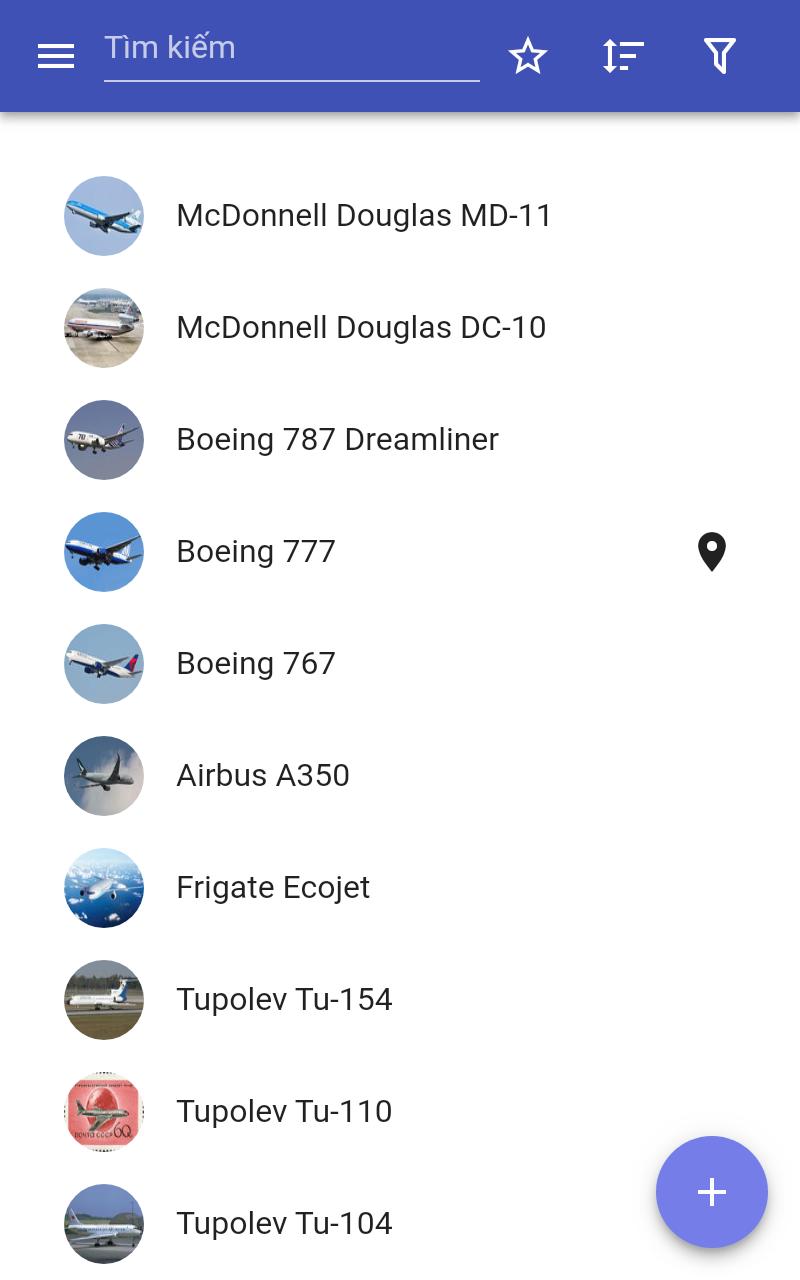Select Boeing 787 Dreamliner row

[x=400, y=440]
